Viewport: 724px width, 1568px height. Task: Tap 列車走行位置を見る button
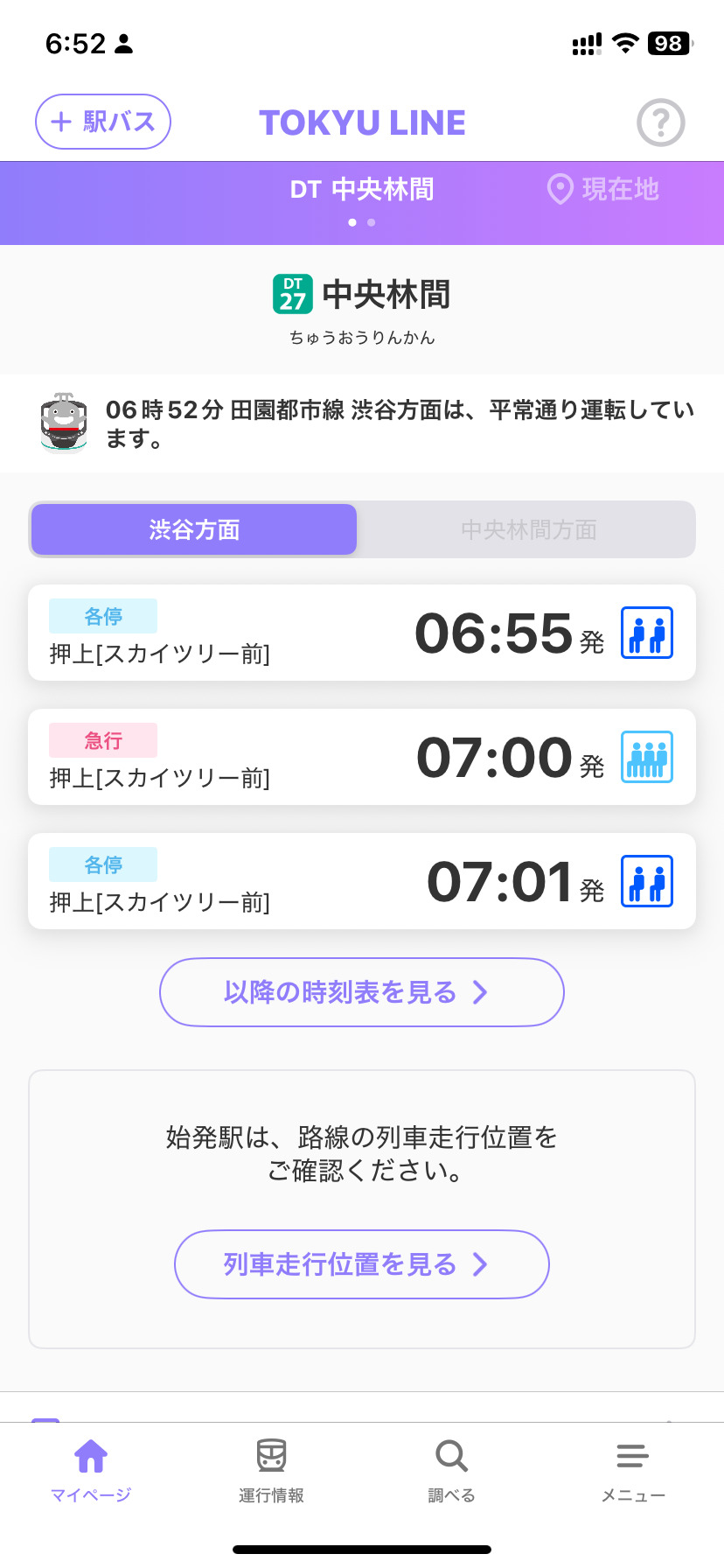pyautogui.click(x=362, y=1264)
